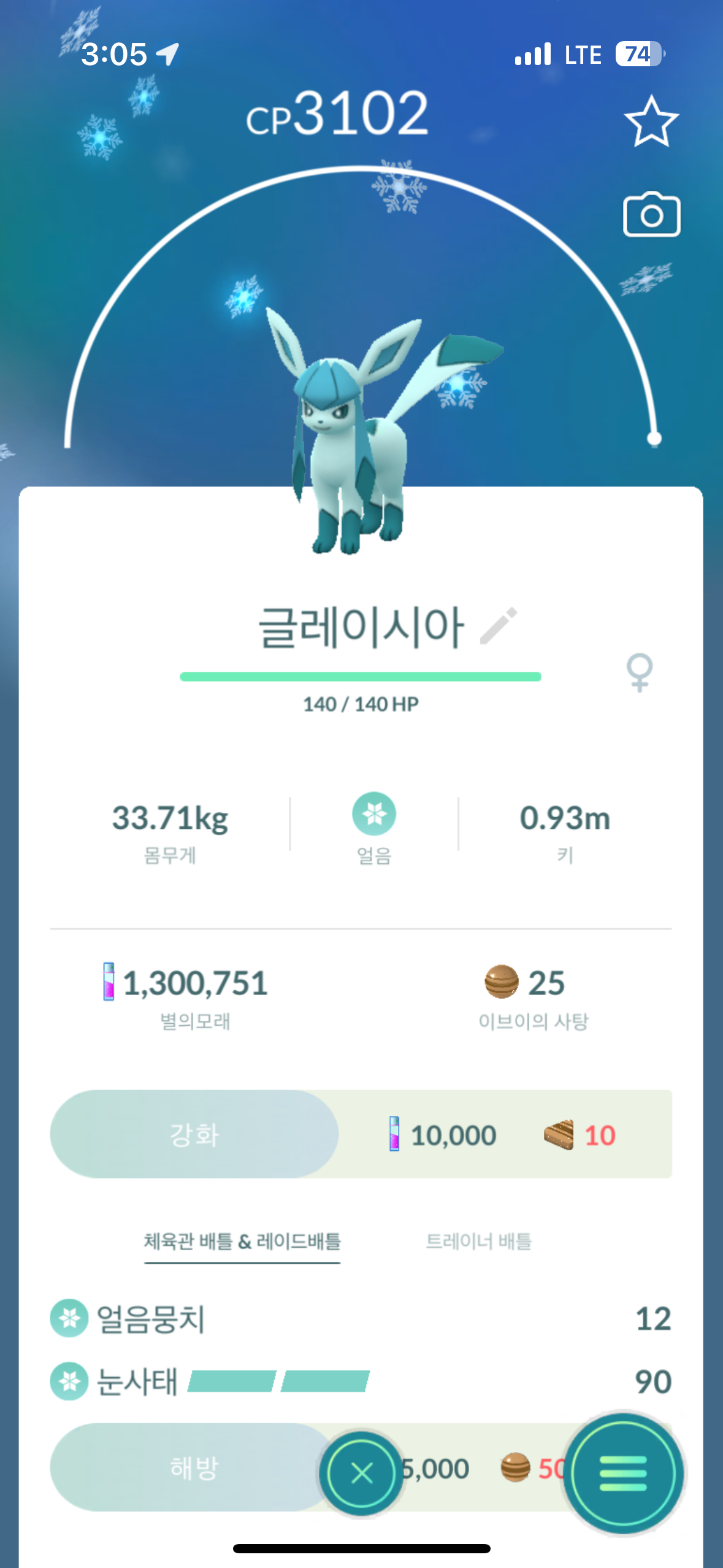Tap the 강화 power up button

pos(194,1134)
